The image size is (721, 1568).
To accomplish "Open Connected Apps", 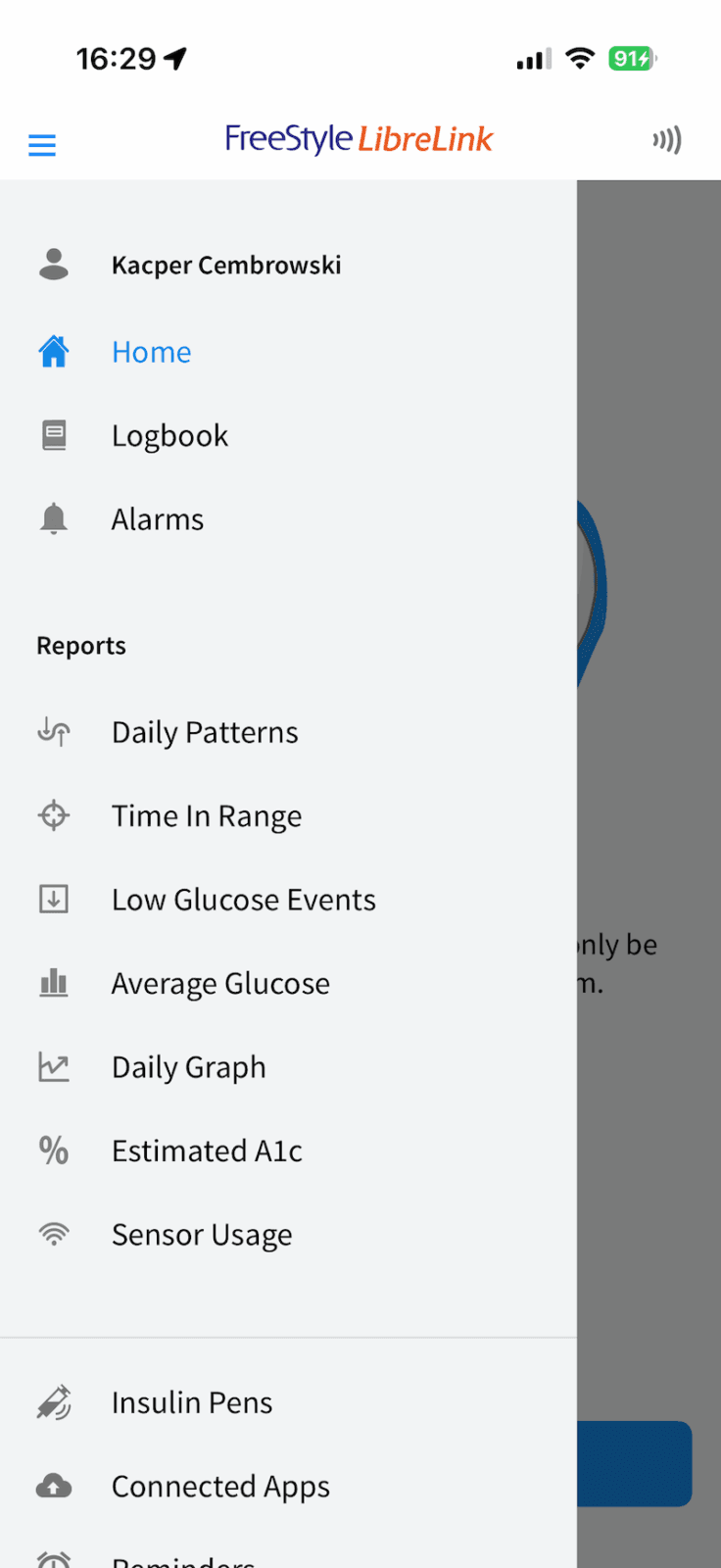I will 220,1487.
